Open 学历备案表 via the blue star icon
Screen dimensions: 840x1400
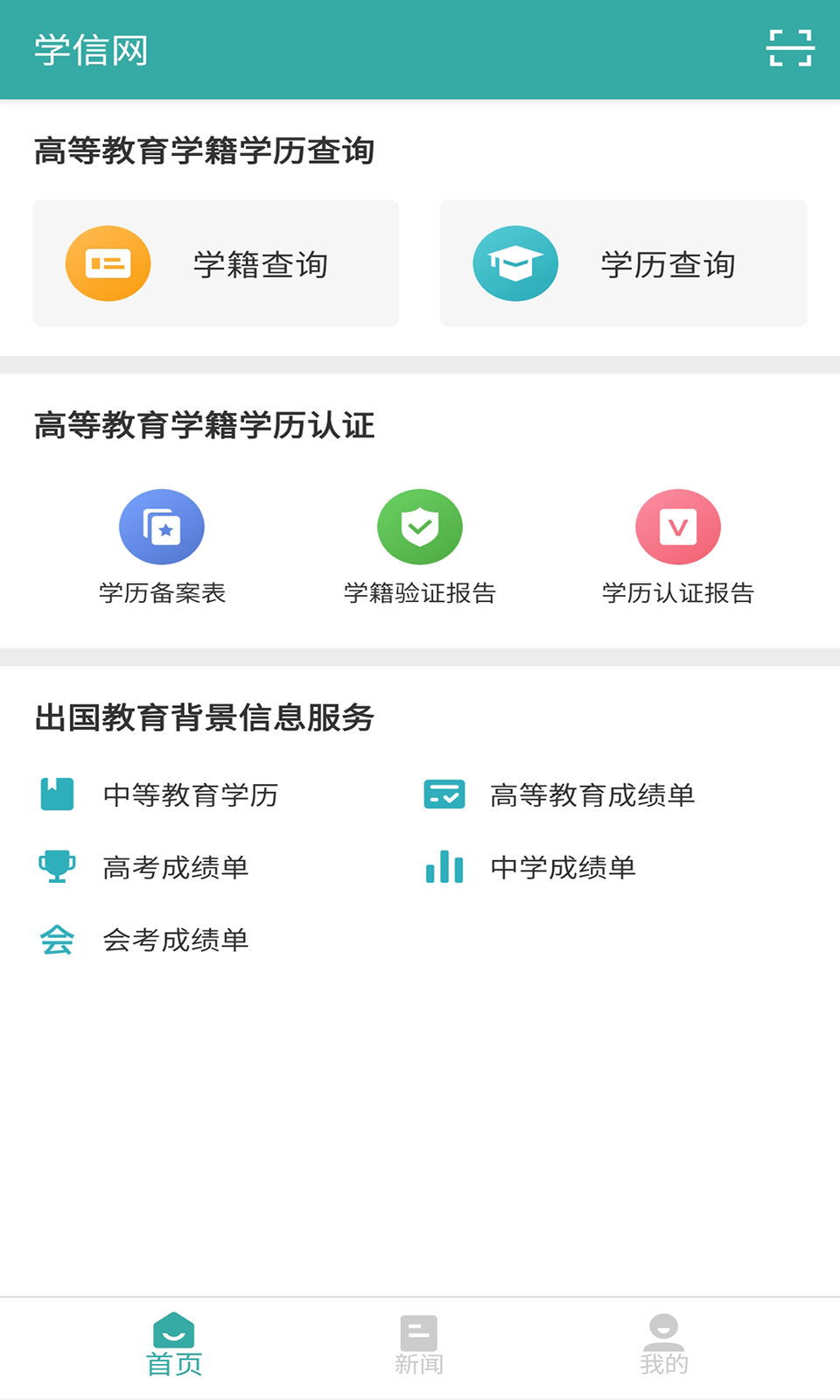coord(162,527)
